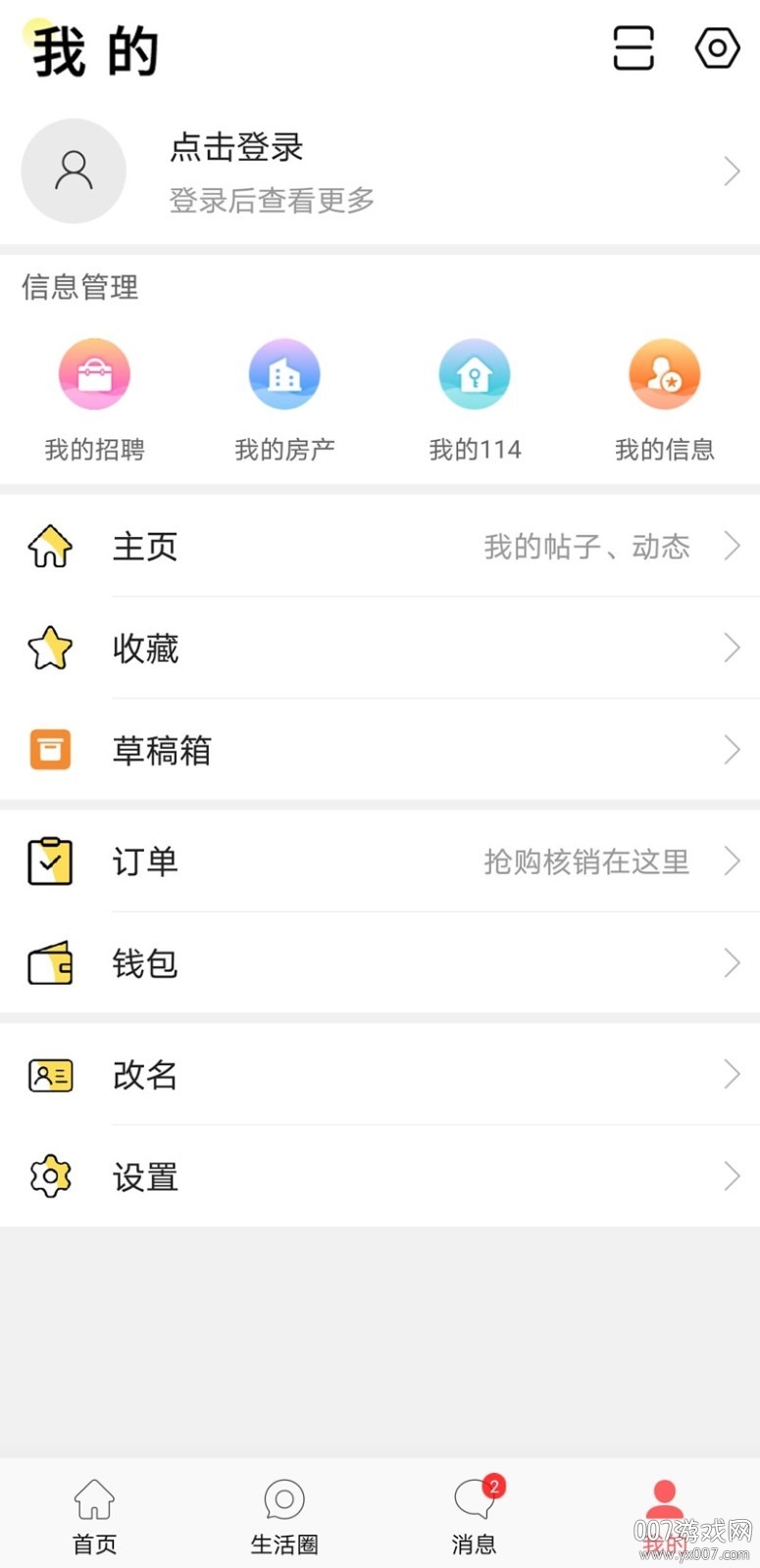
Task: Open the 钱包 wallet icon
Action: point(50,963)
